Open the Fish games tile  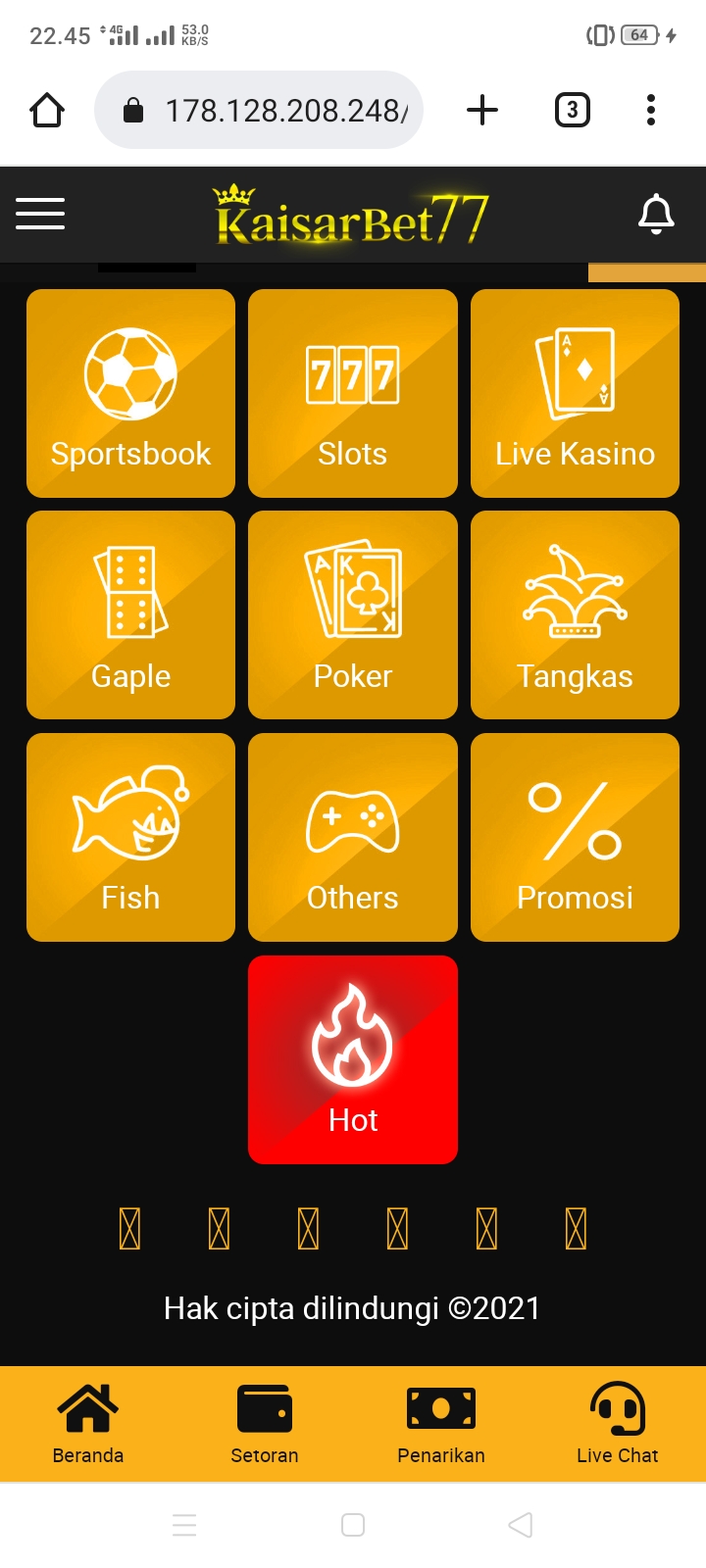tap(130, 837)
